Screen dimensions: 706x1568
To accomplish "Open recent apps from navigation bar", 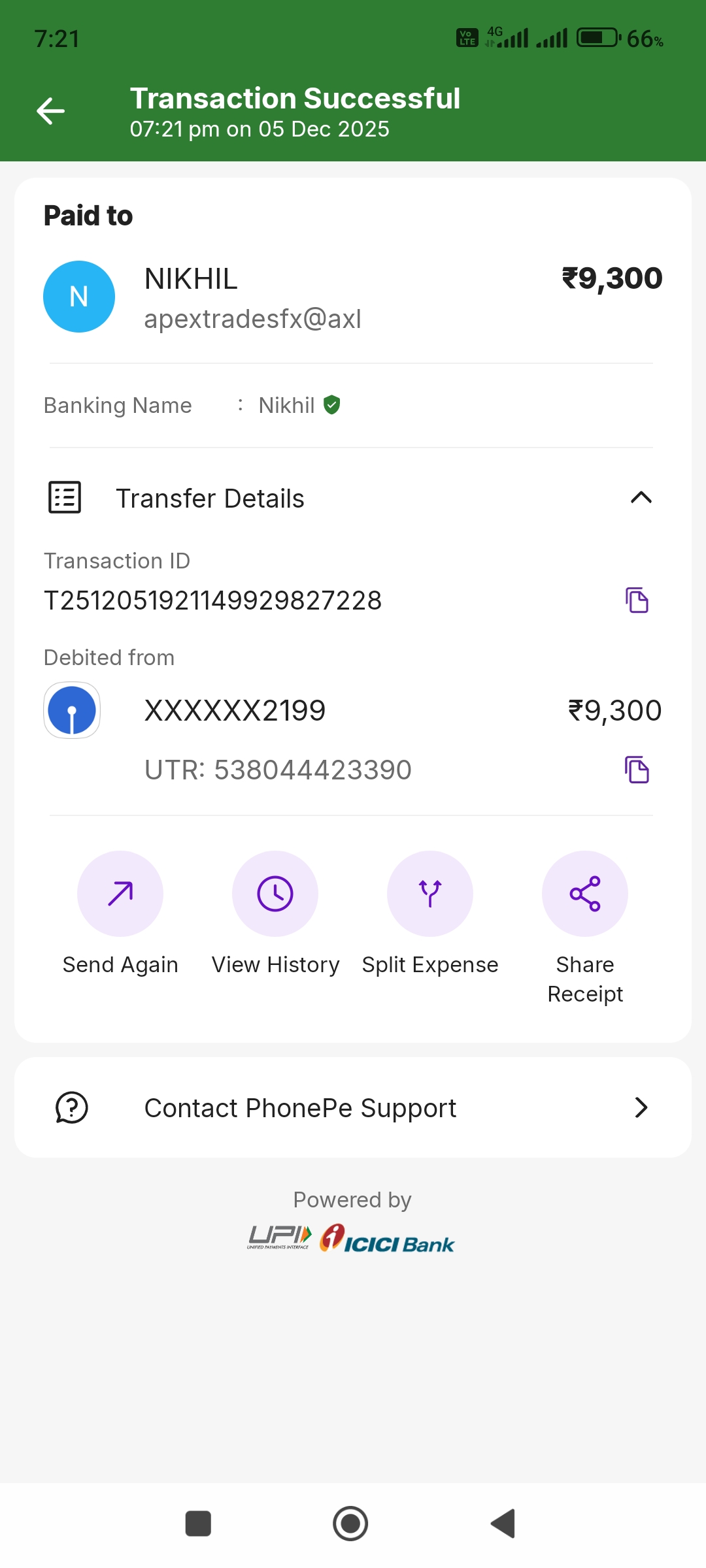I will [198, 1524].
